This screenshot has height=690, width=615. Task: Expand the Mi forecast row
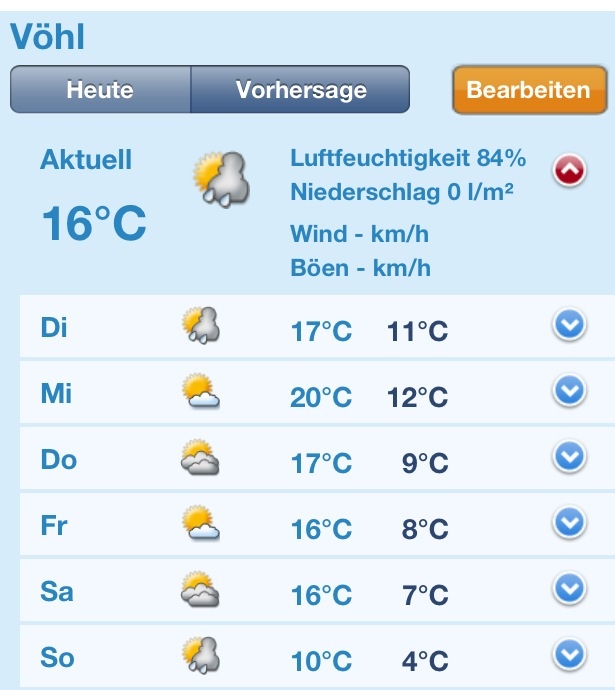tap(569, 391)
